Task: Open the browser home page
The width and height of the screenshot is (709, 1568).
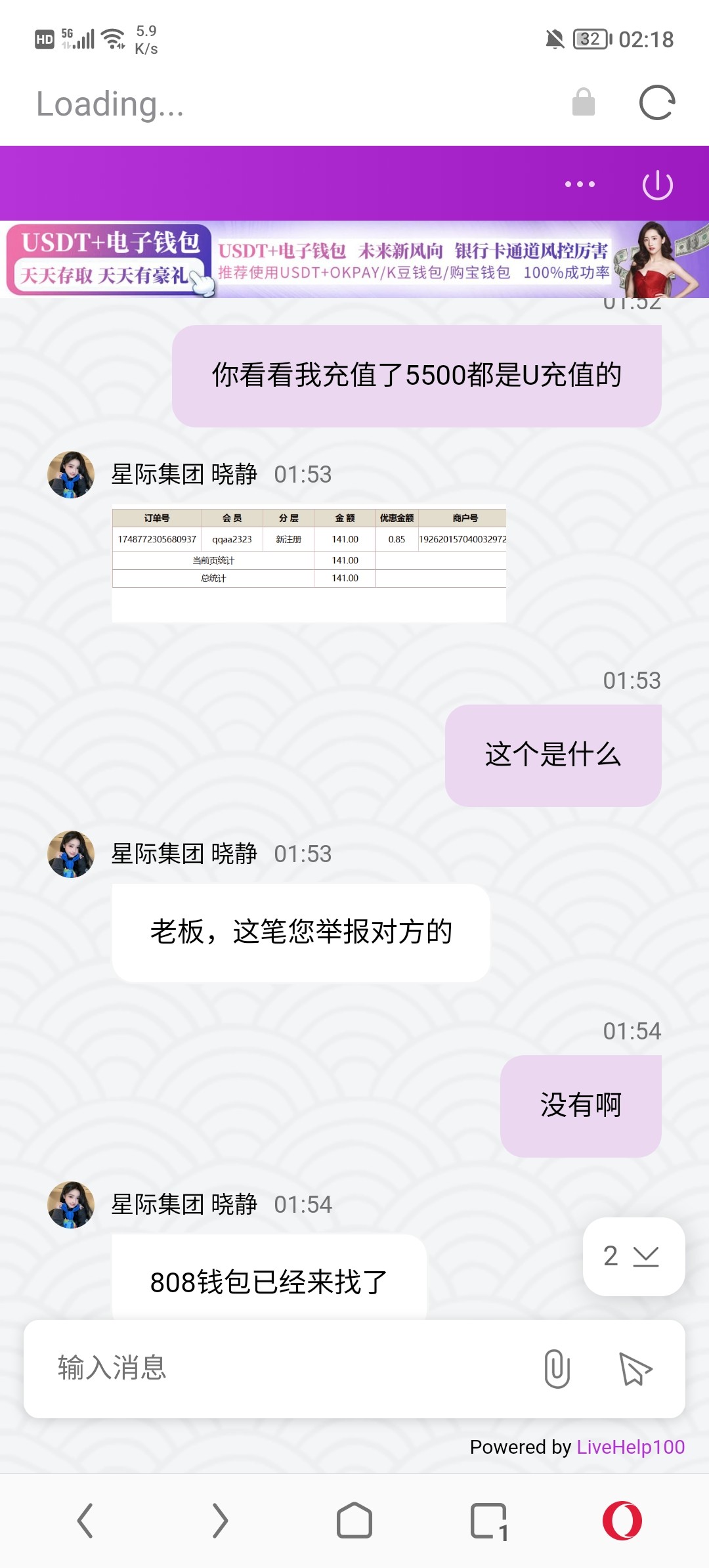Action: [x=354, y=1521]
